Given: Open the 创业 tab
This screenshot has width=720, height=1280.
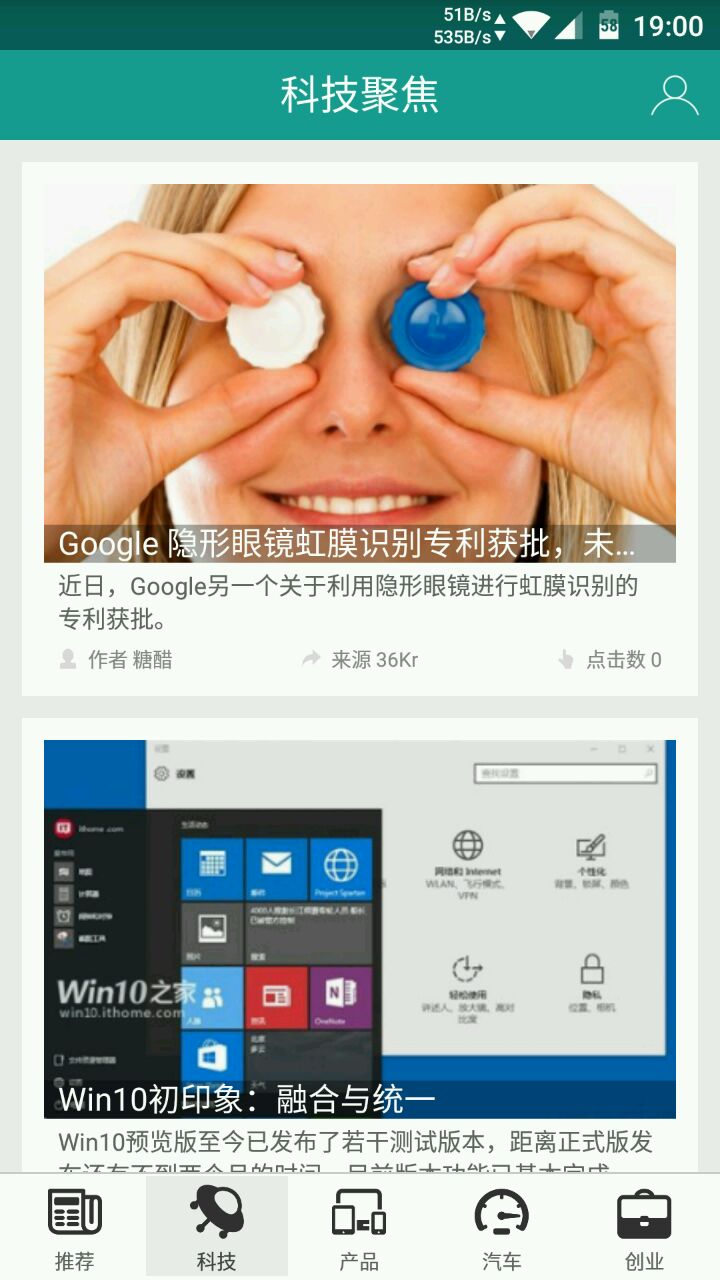Looking at the screenshot, I should coord(644,1227).
